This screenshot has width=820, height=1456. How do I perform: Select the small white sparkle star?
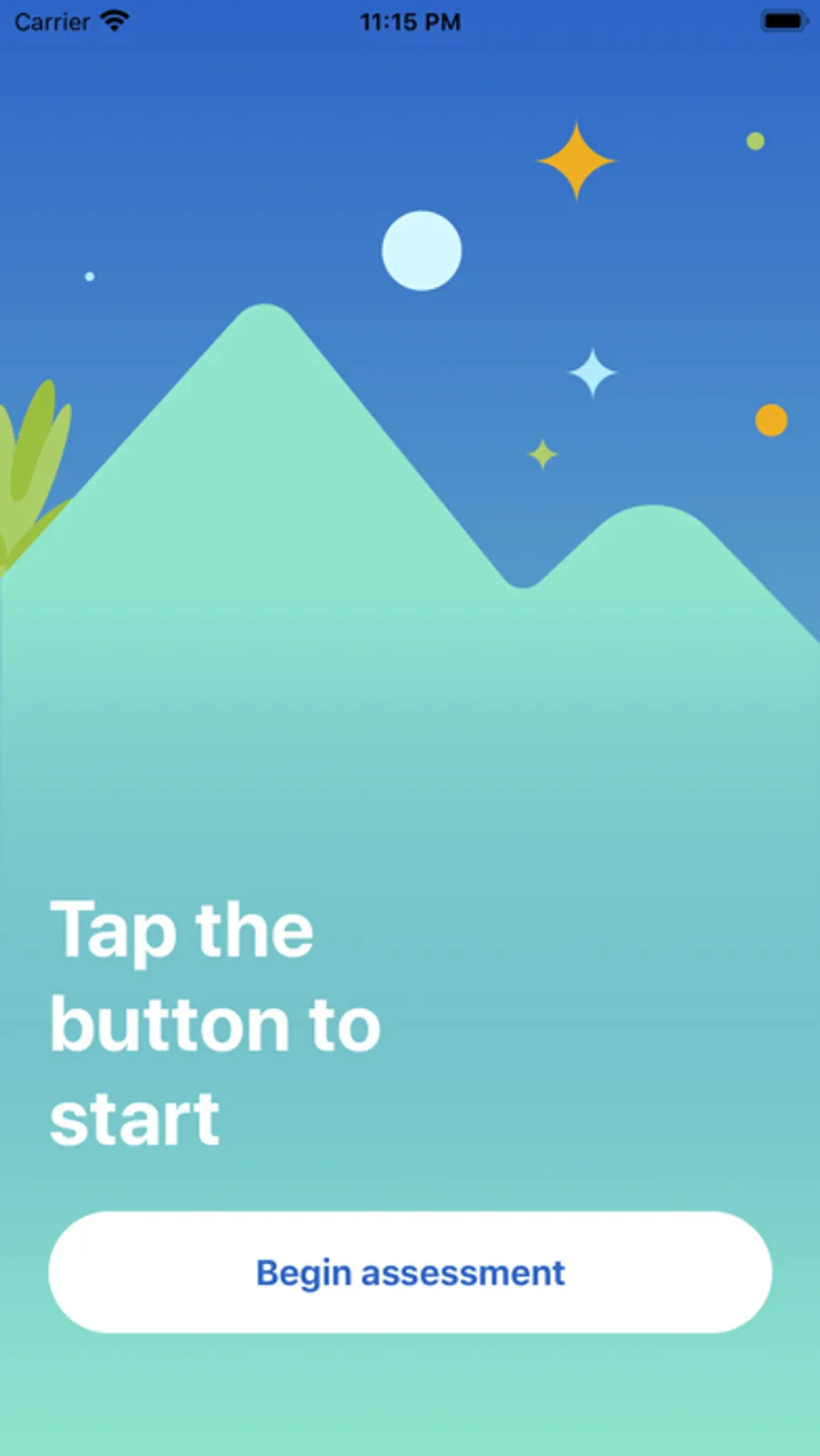(593, 372)
